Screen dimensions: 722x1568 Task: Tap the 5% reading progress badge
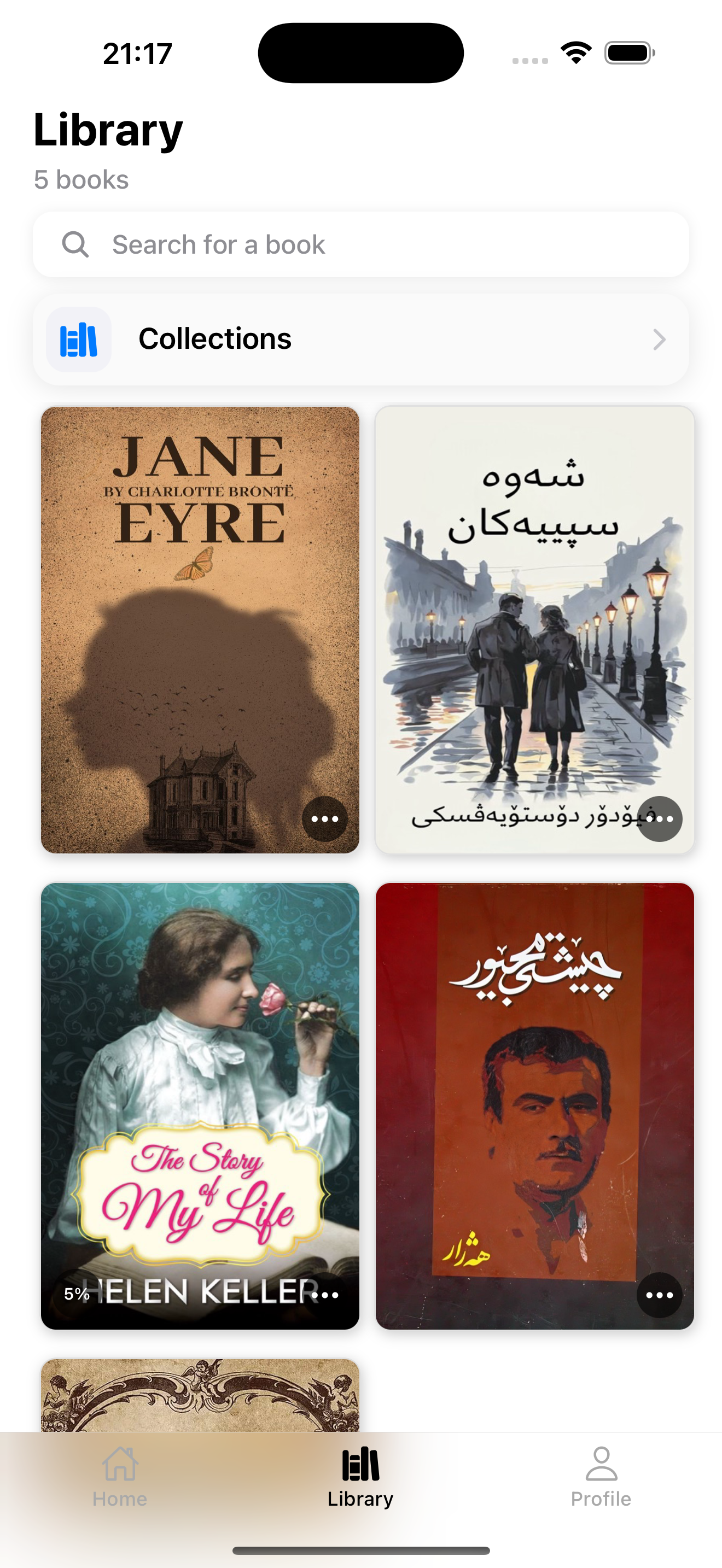(x=77, y=1295)
